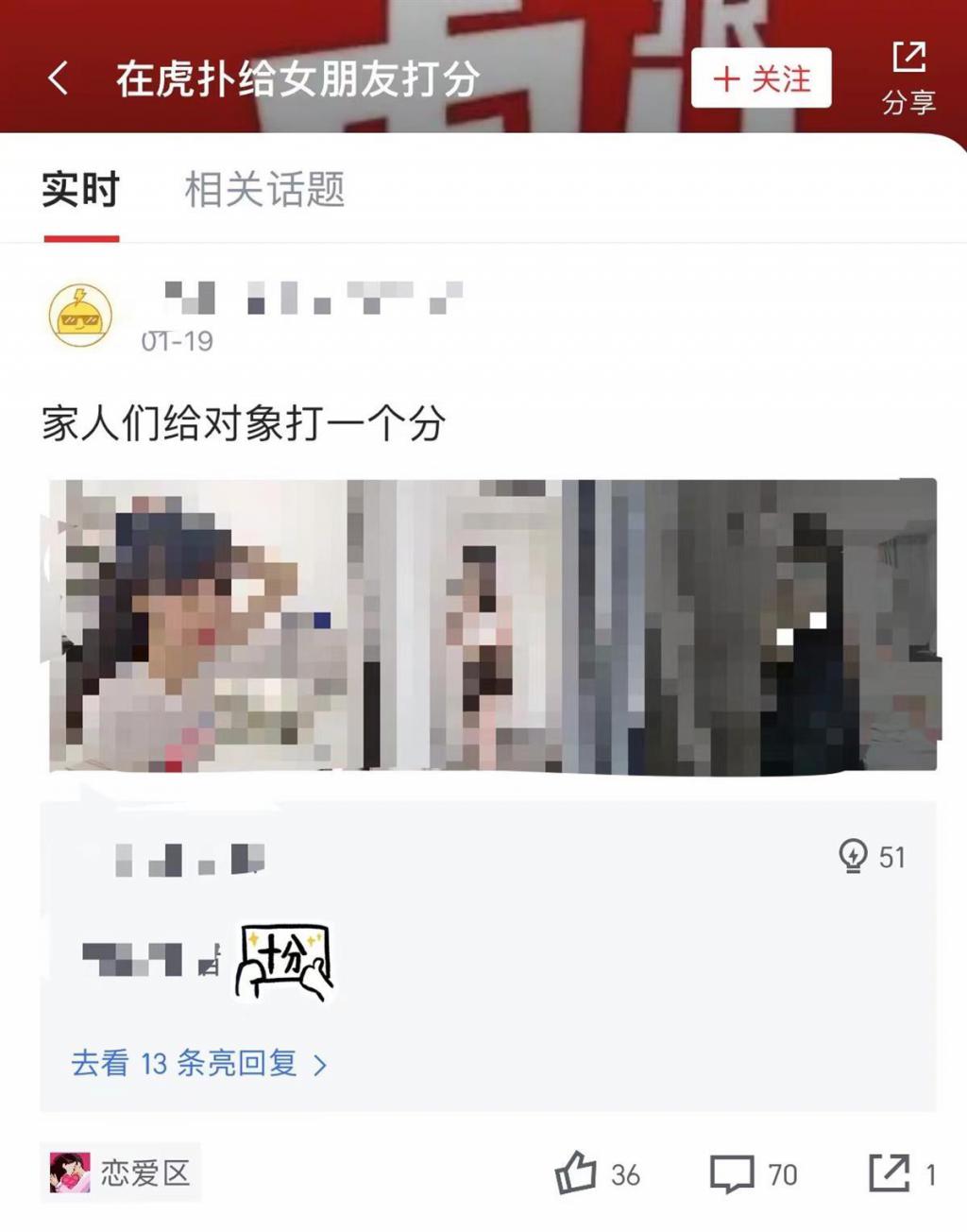Screen dimensions: 967x1232
Task: Follow the topic with 关注 button
Action: point(761,78)
